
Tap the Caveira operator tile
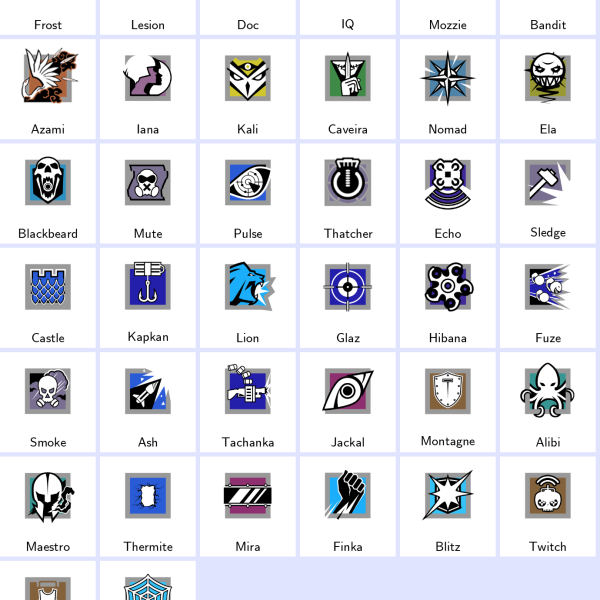point(348,88)
